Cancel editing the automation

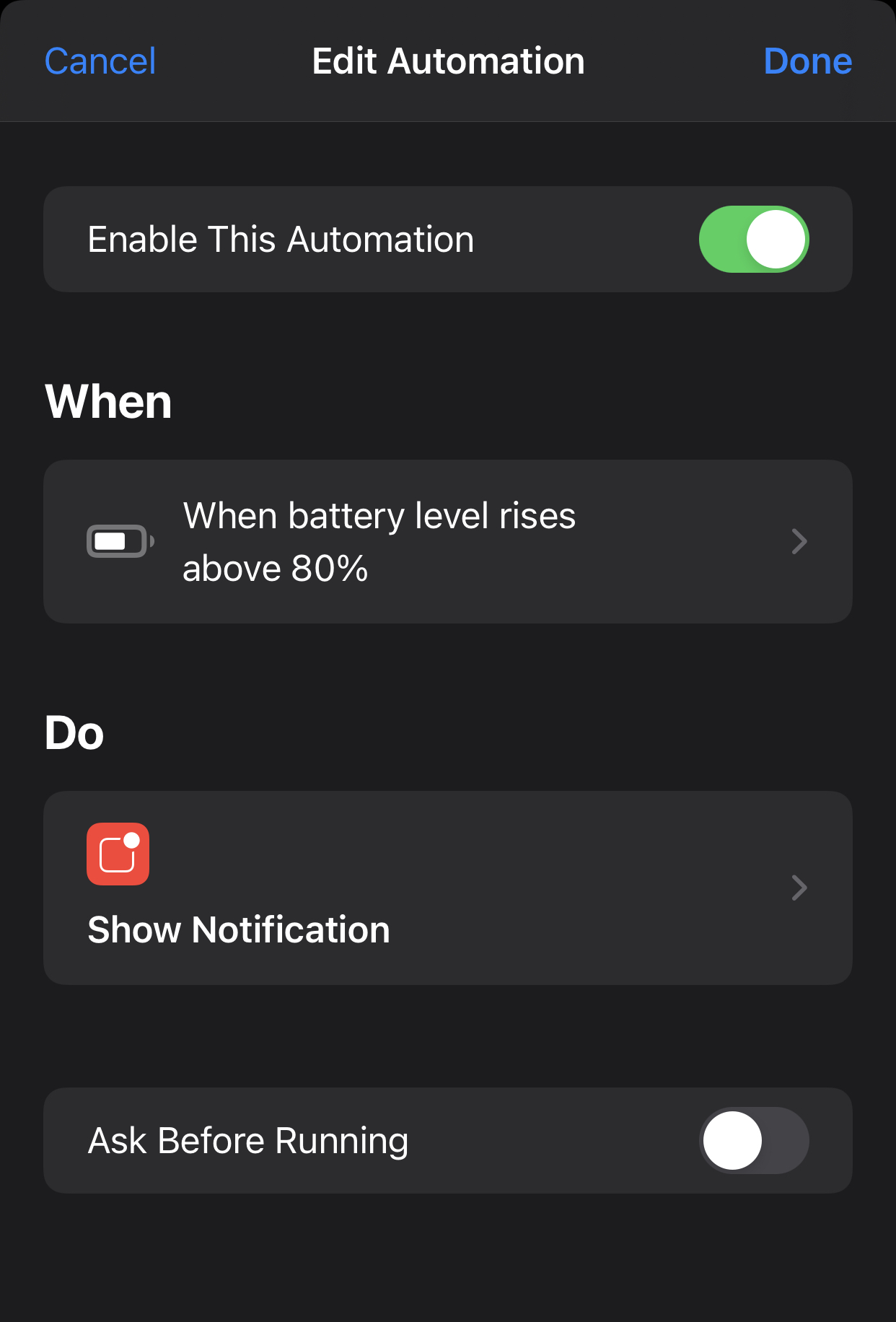100,61
